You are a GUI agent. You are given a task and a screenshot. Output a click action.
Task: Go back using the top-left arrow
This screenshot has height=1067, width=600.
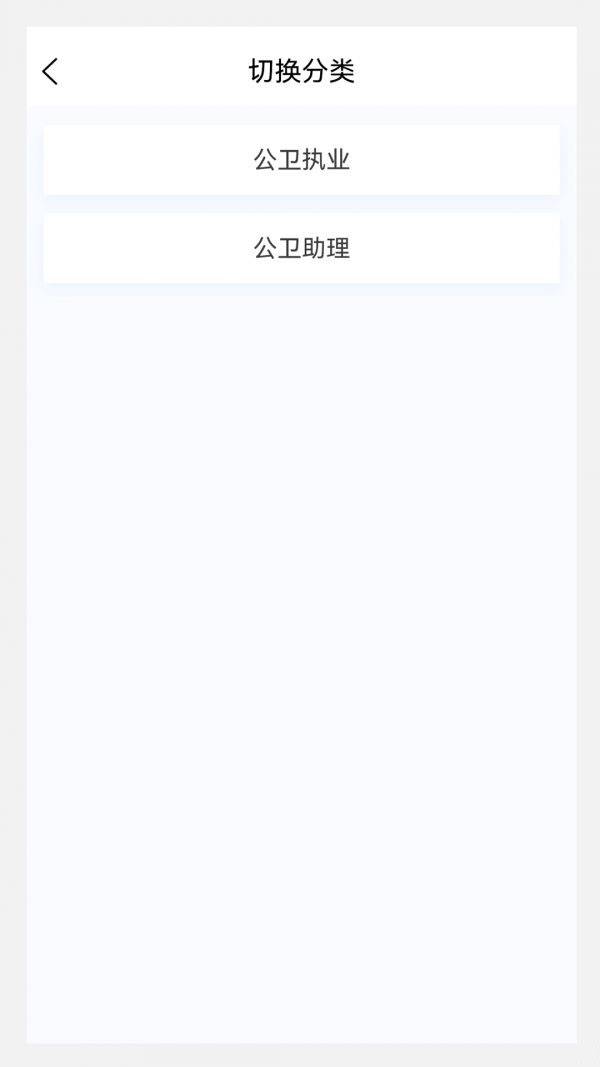click(50, 71)
